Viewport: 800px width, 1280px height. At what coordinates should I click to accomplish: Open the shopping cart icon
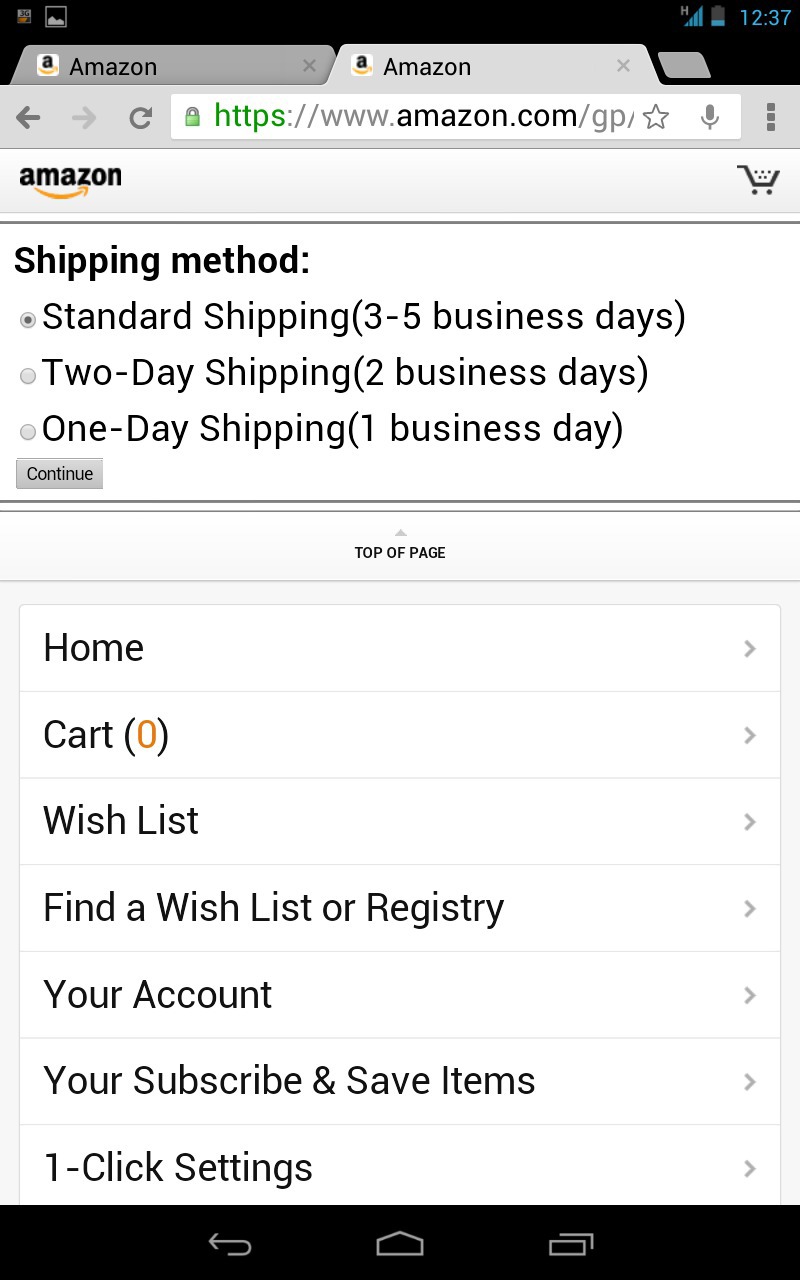coord(758,179)
